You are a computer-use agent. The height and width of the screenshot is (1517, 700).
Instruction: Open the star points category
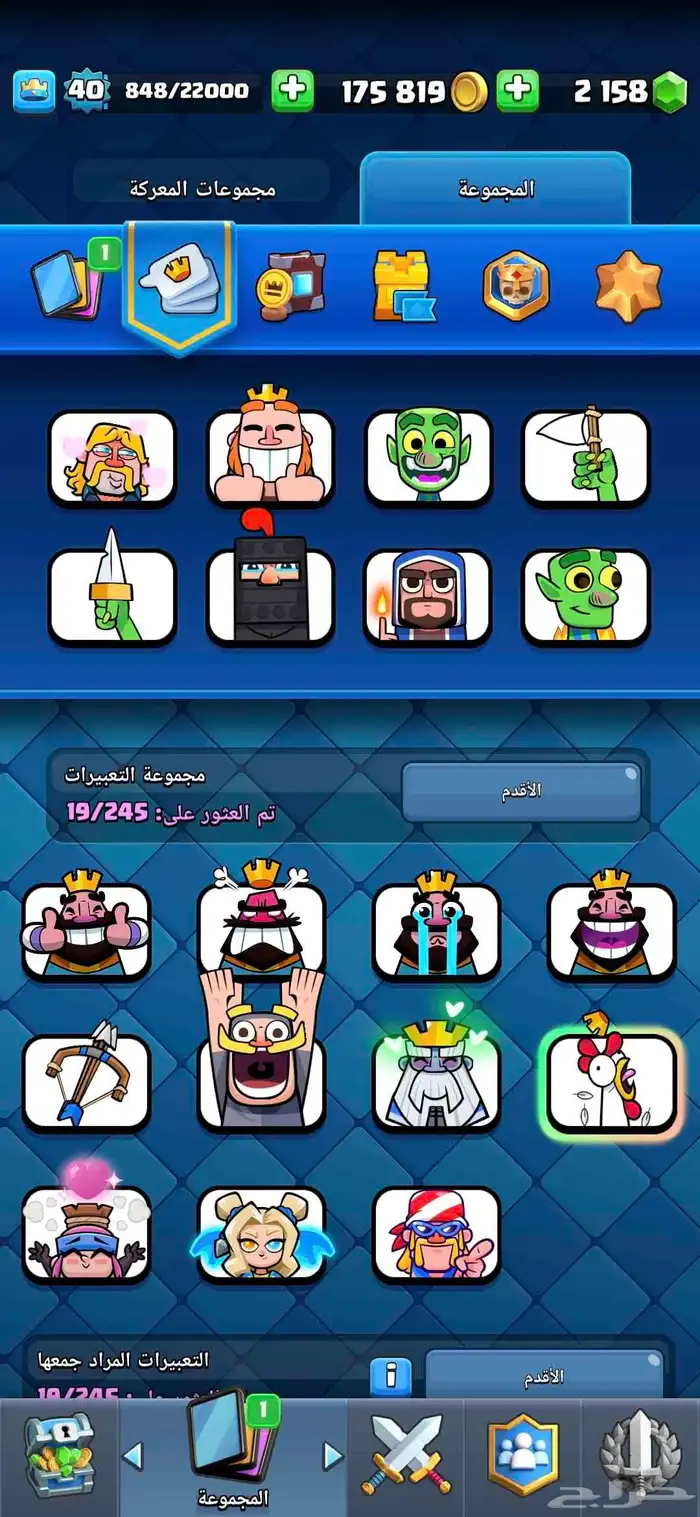pos(628,285)
